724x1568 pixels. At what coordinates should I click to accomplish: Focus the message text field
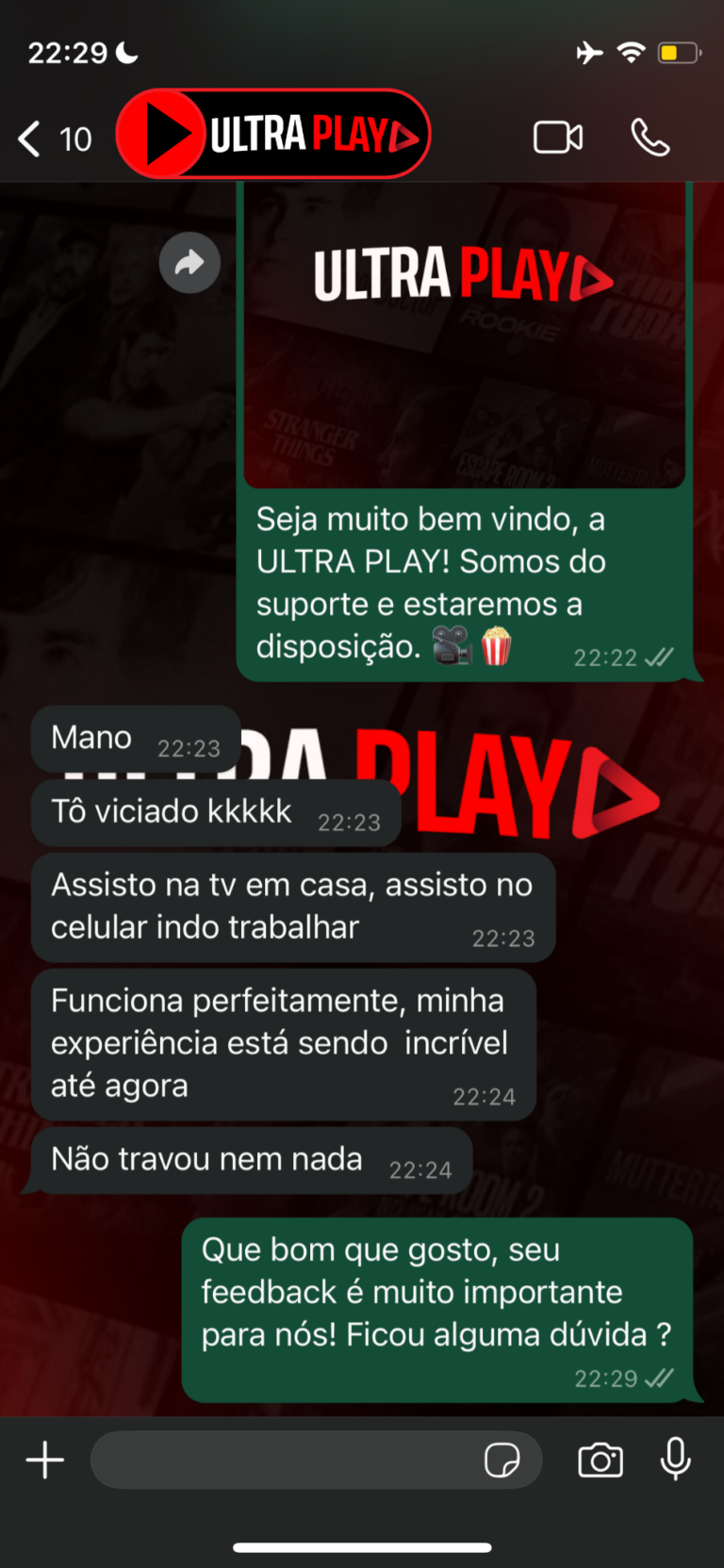283,1461
